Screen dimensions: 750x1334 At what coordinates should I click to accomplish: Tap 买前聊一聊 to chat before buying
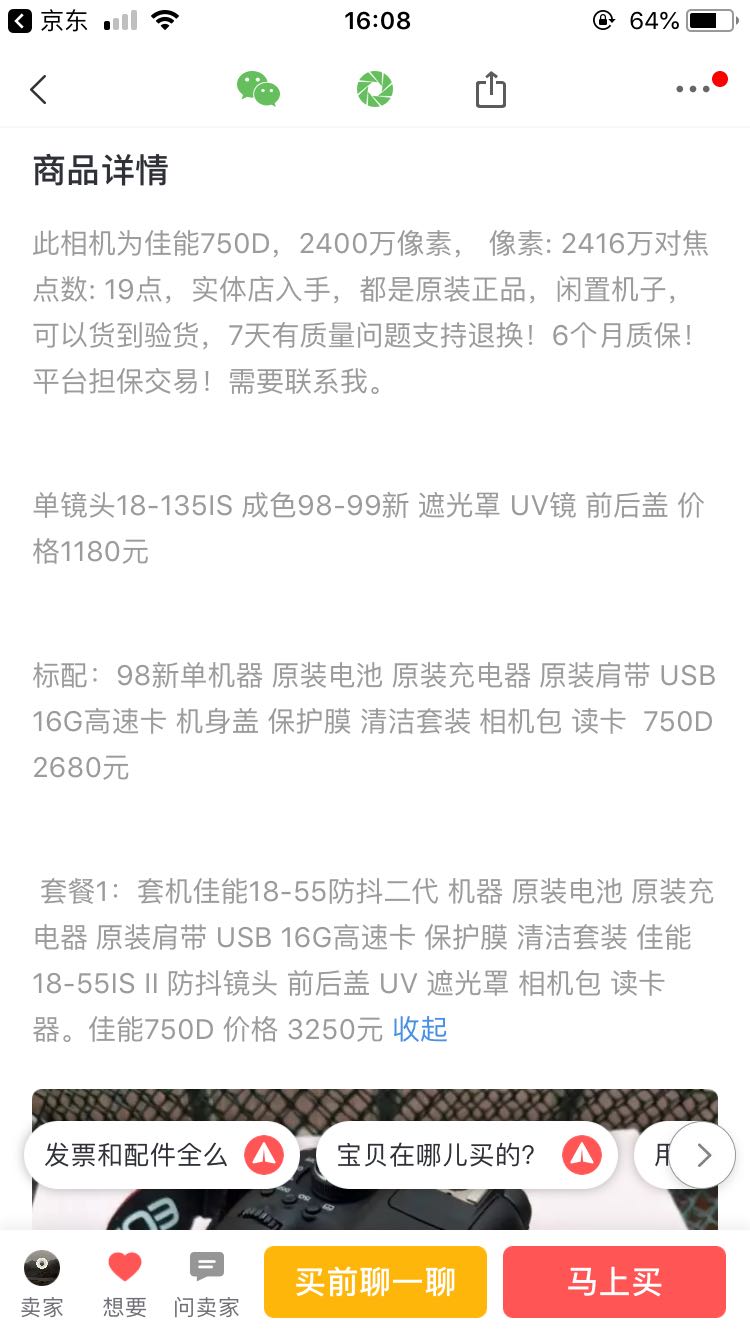pos(375,1282)
